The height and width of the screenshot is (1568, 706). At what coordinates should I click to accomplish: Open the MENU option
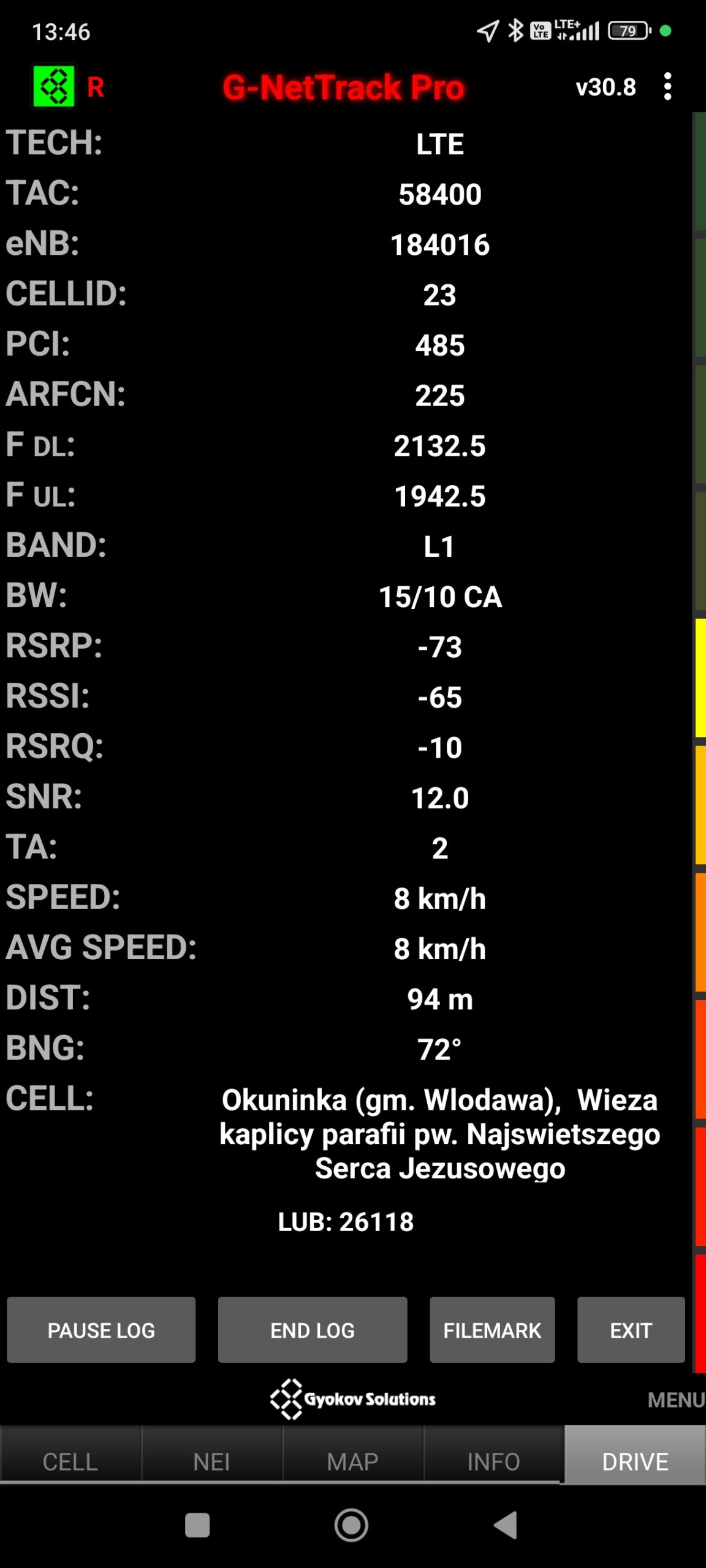pyautogui.click(x=675, y=1400)
